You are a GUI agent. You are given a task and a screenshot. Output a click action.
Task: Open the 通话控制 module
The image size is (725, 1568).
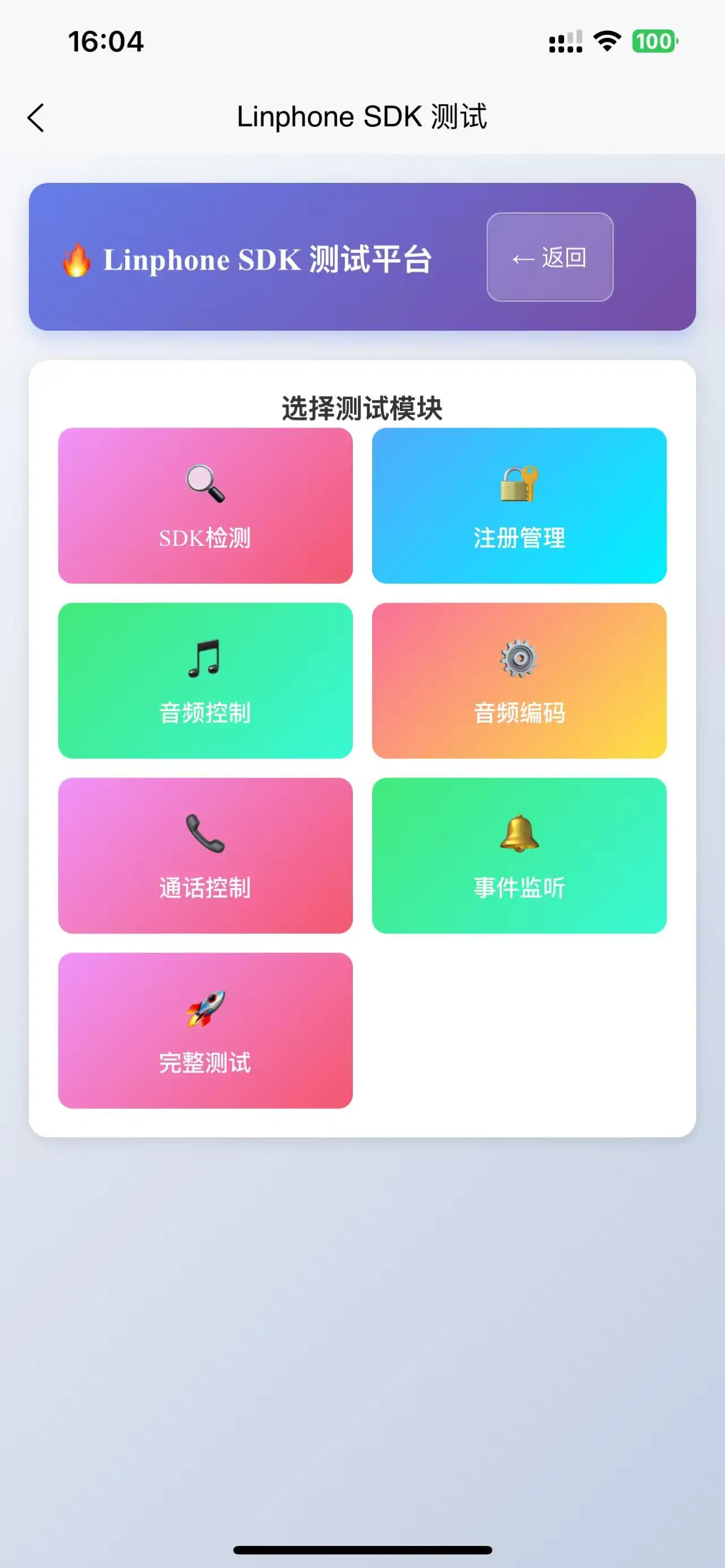(205, 855)
